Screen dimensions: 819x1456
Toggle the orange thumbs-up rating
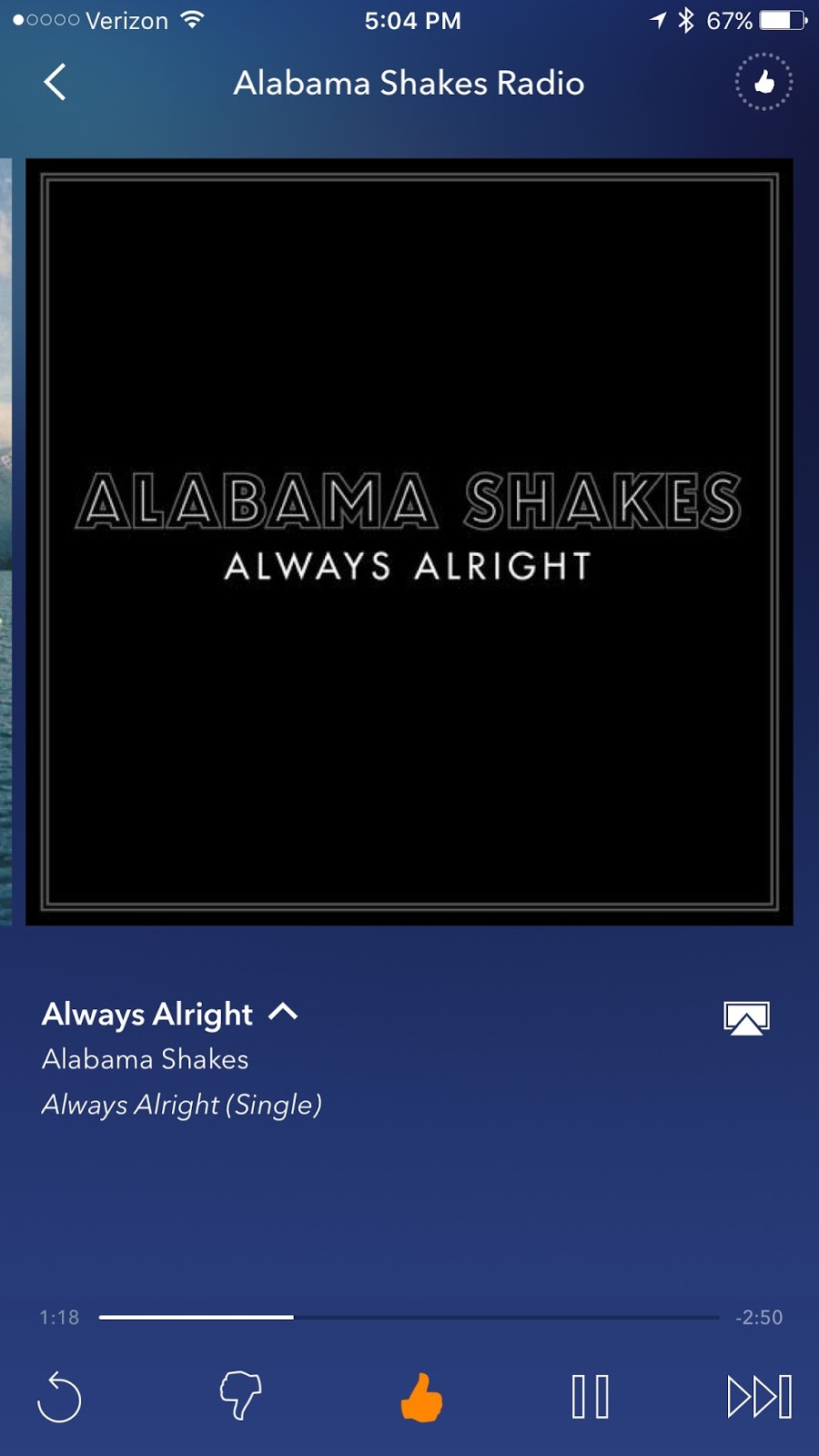[421, 1397]
